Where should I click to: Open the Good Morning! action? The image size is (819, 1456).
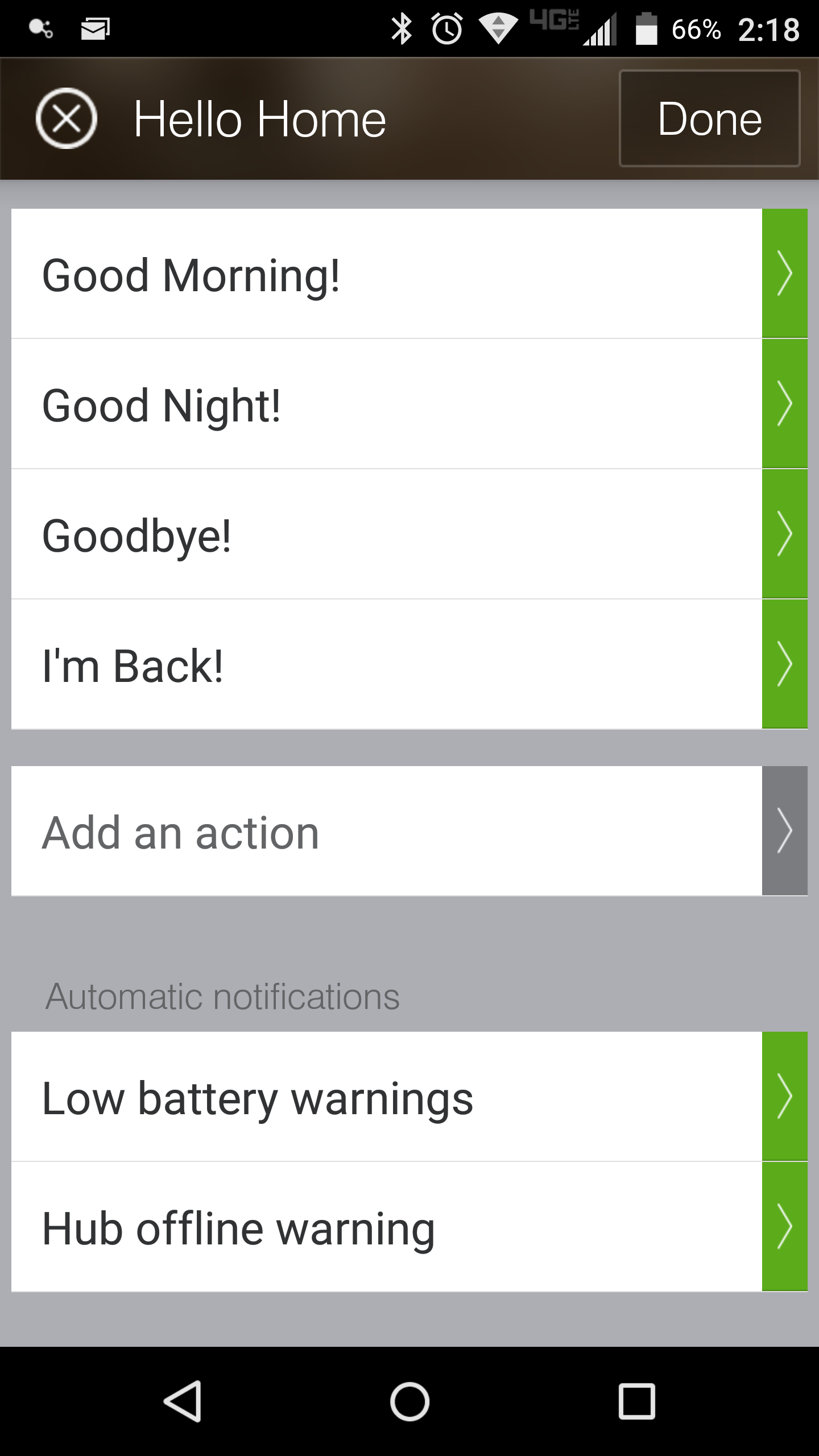(x=409, y=274)
